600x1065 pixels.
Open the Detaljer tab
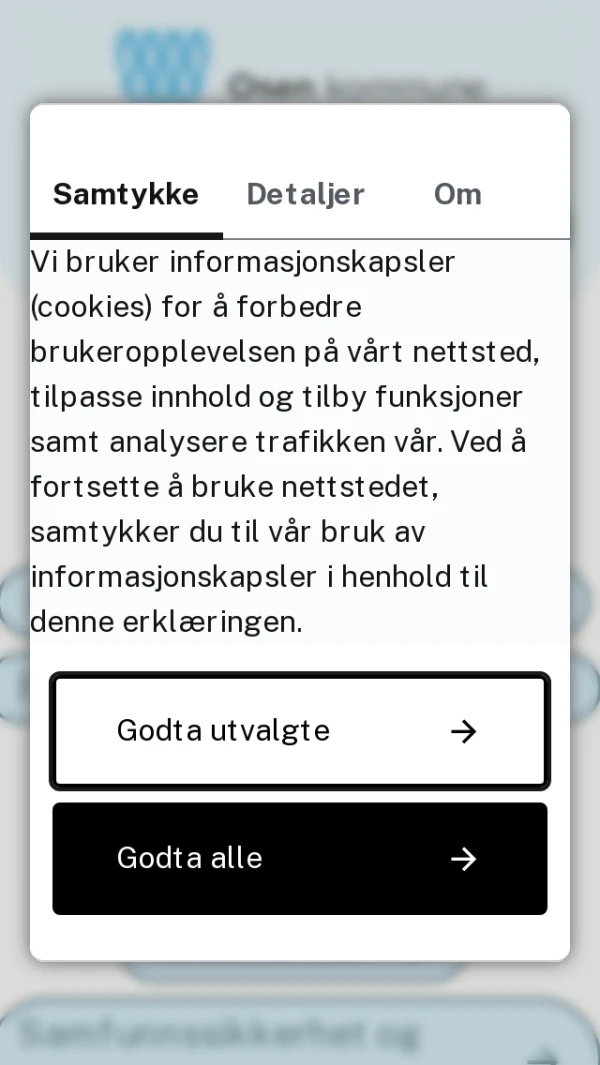[305, 194]
